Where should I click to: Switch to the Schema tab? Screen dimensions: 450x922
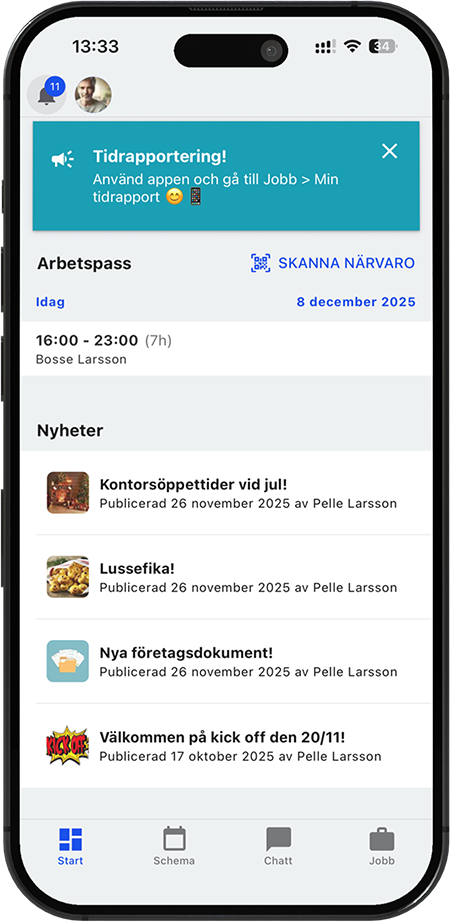tap(174, 846)
